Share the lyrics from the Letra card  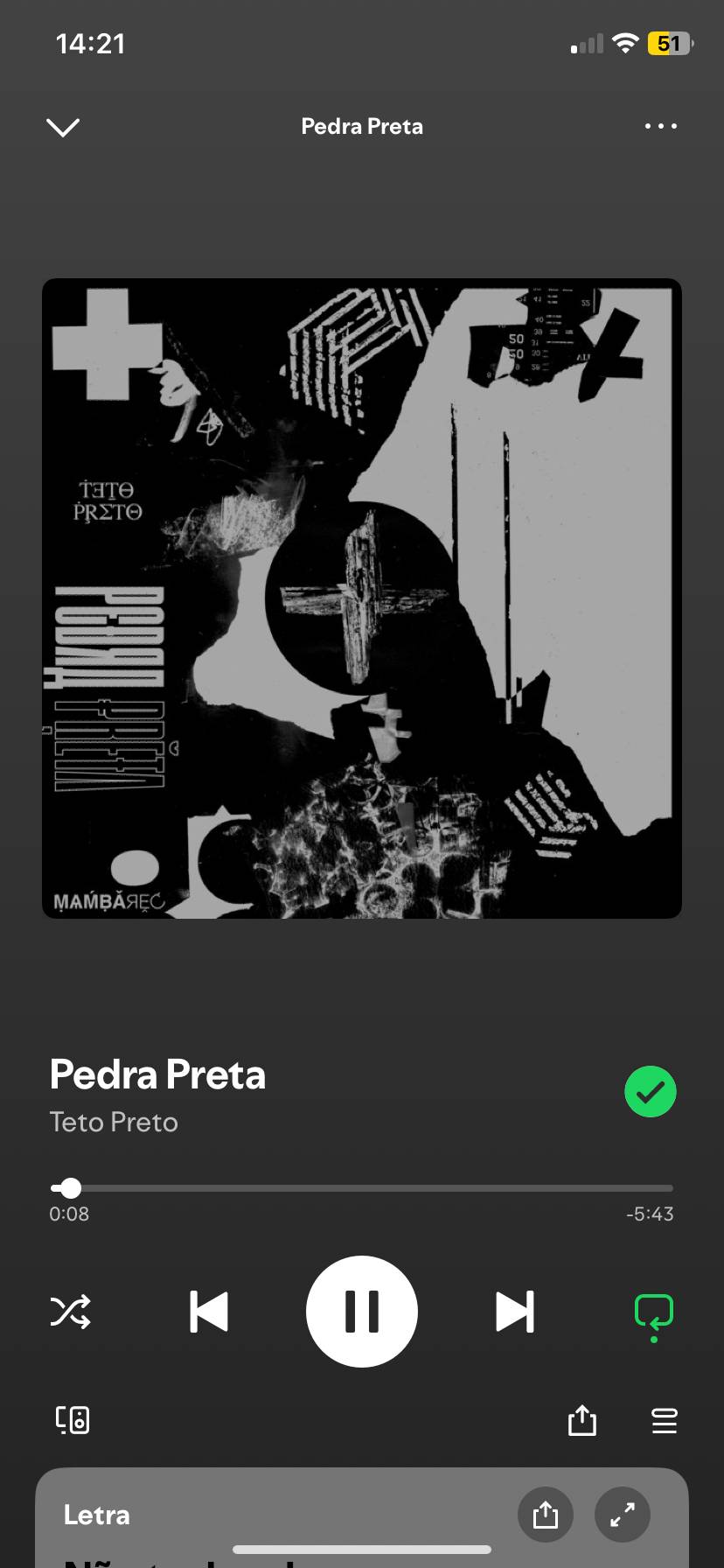(x=546, y=1515)
